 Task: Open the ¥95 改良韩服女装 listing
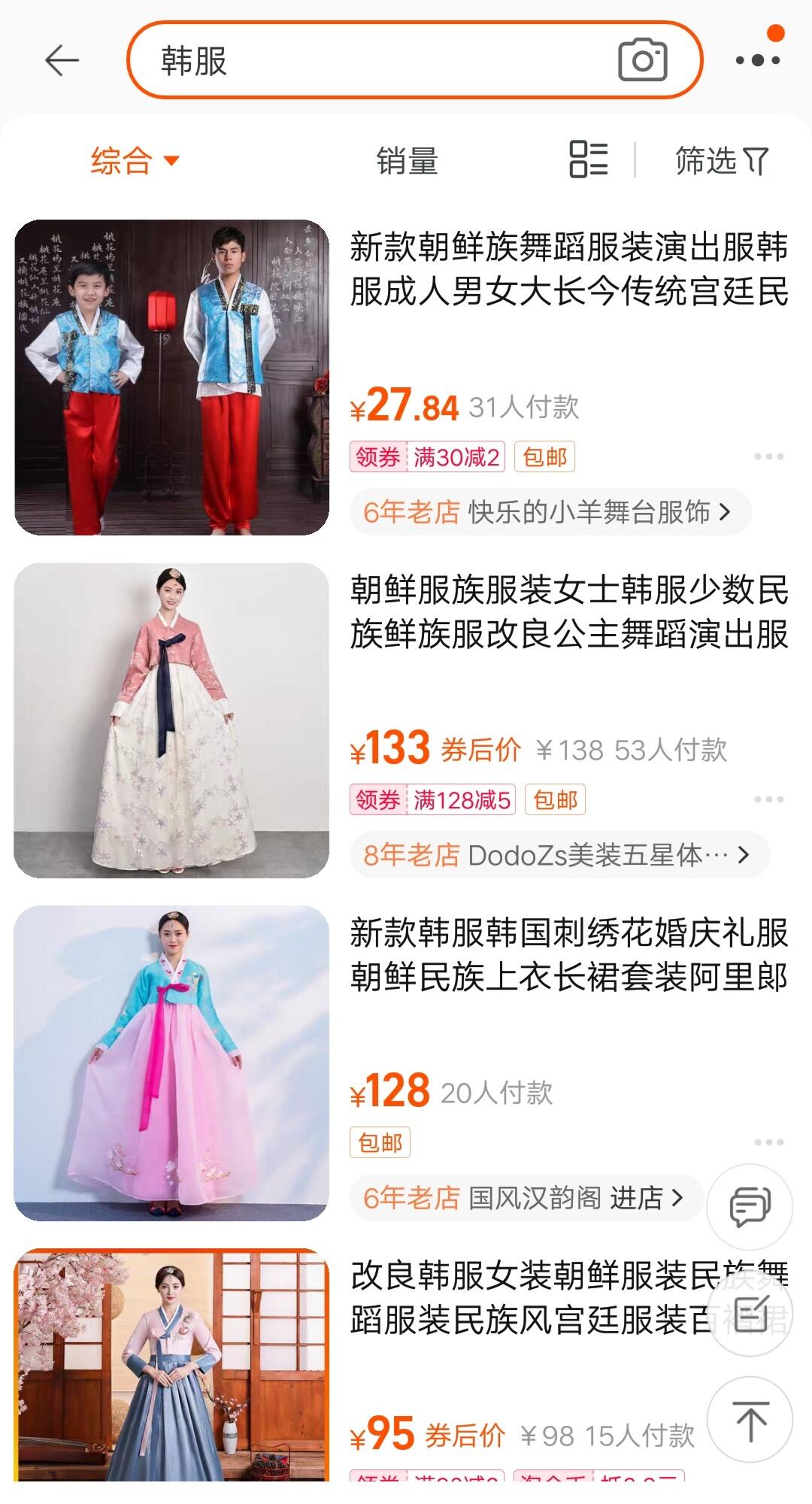pyautogui.click(x=526, y=1298)
